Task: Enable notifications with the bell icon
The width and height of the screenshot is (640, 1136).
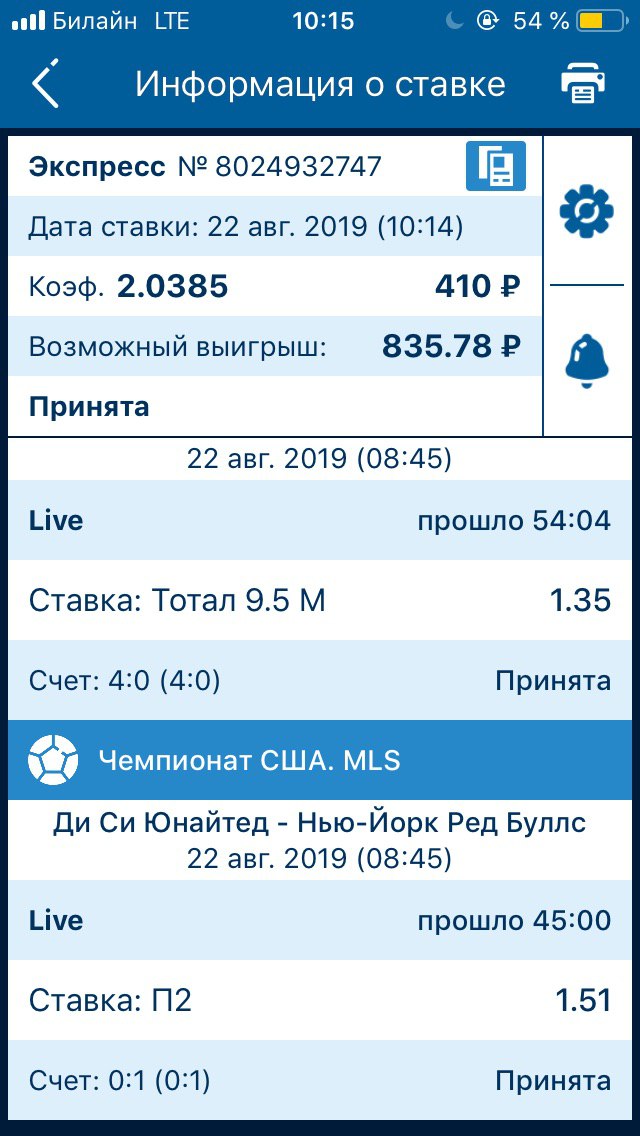Action: [586, 362]
